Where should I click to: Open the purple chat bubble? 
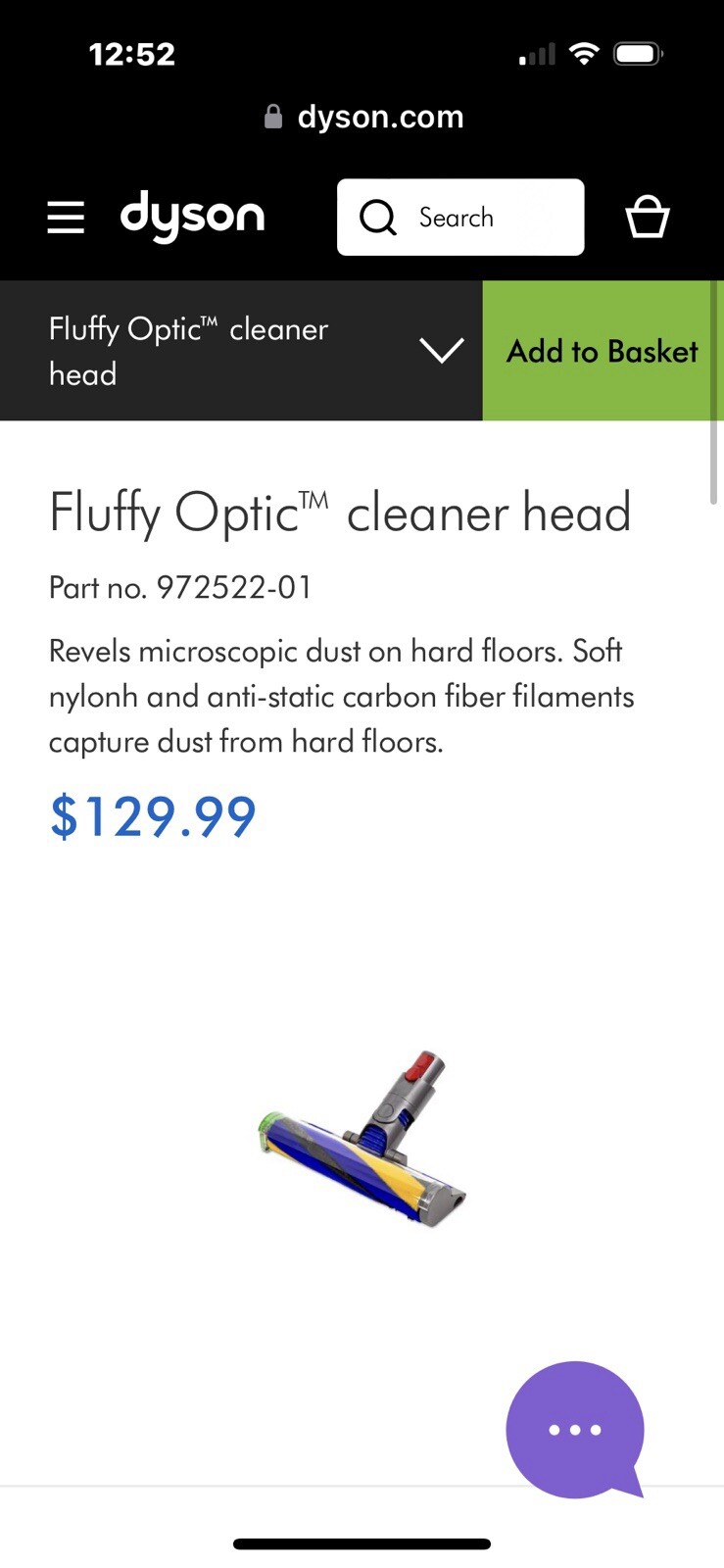[575, 1429]
